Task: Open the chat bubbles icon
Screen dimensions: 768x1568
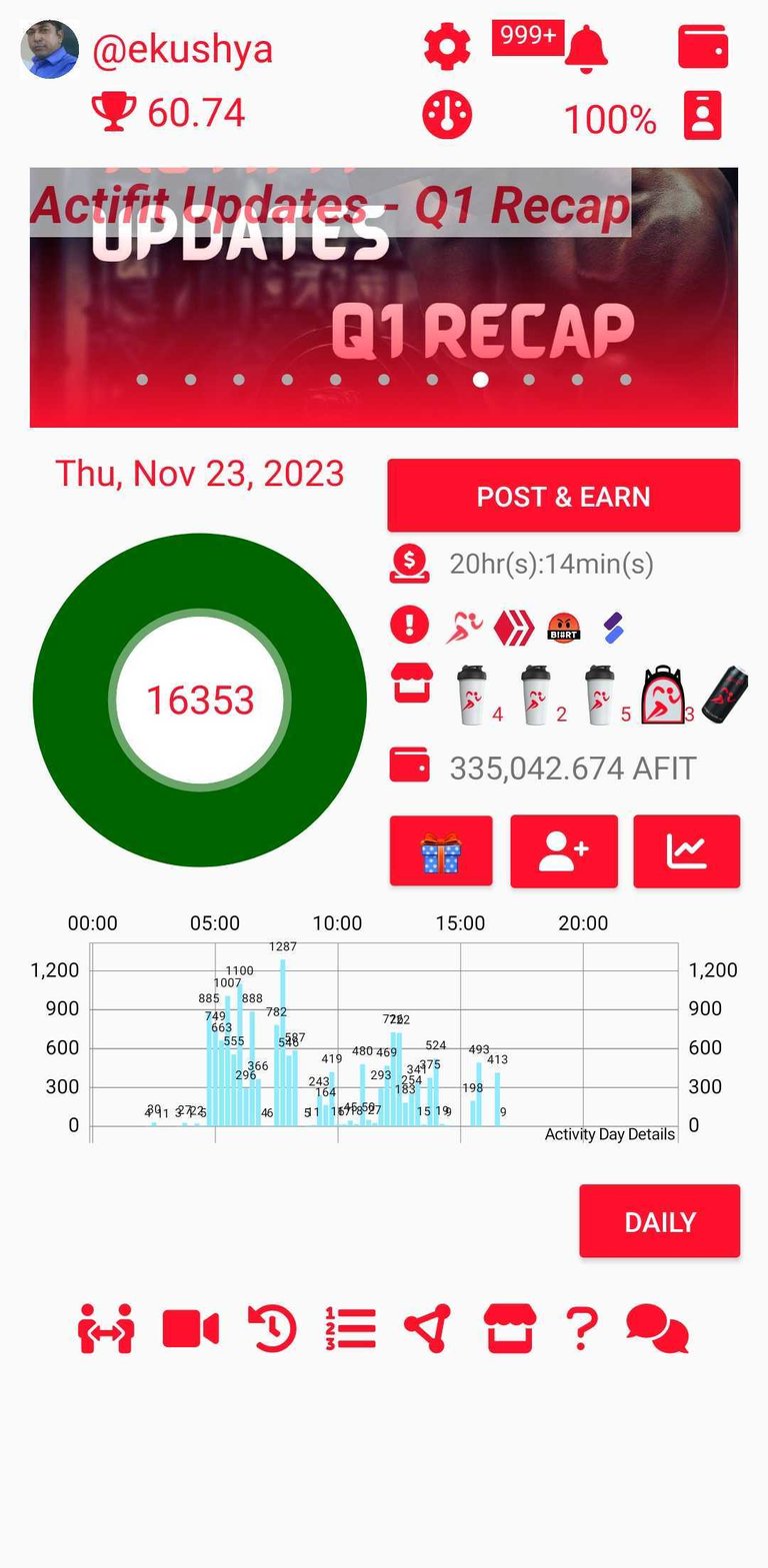Action: (657, 1330)
